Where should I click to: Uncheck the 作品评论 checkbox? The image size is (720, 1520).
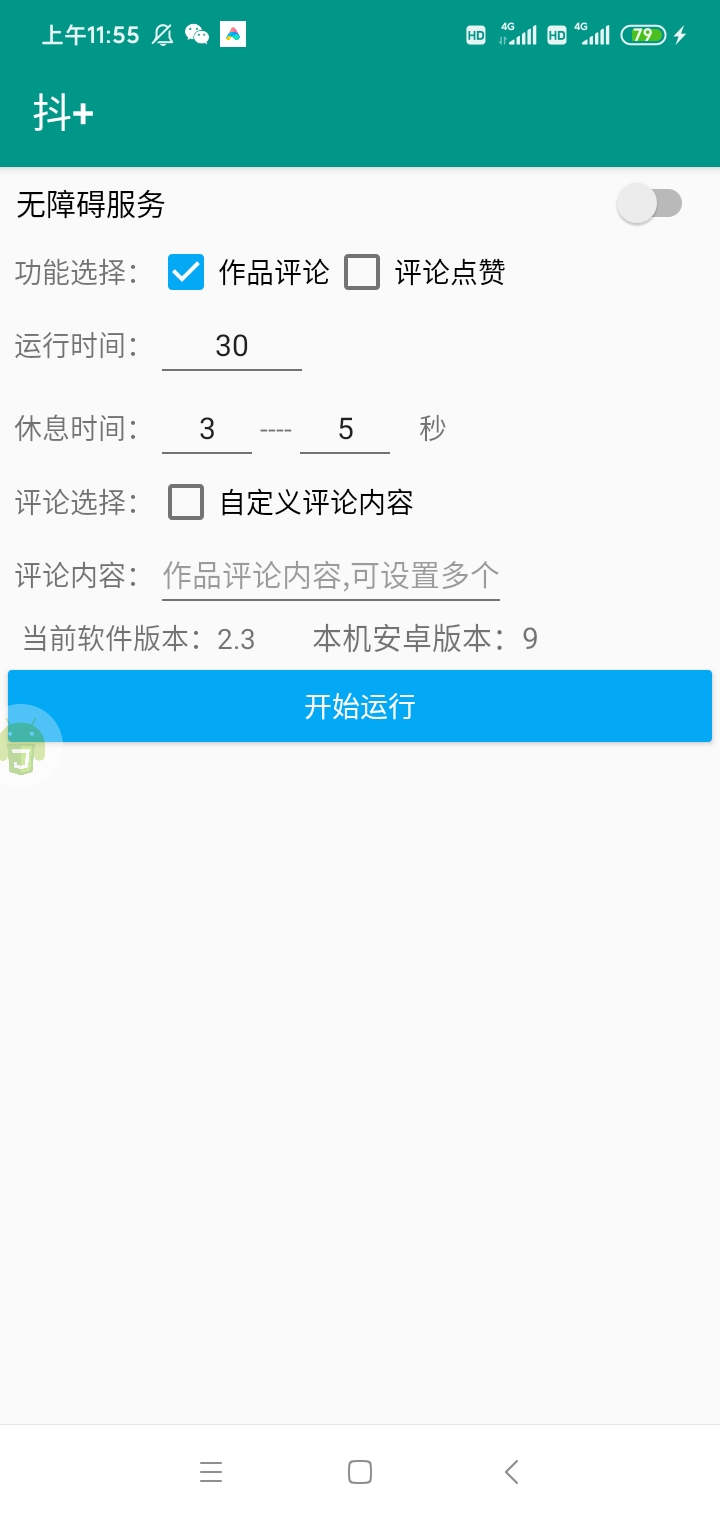pos(186,272)
